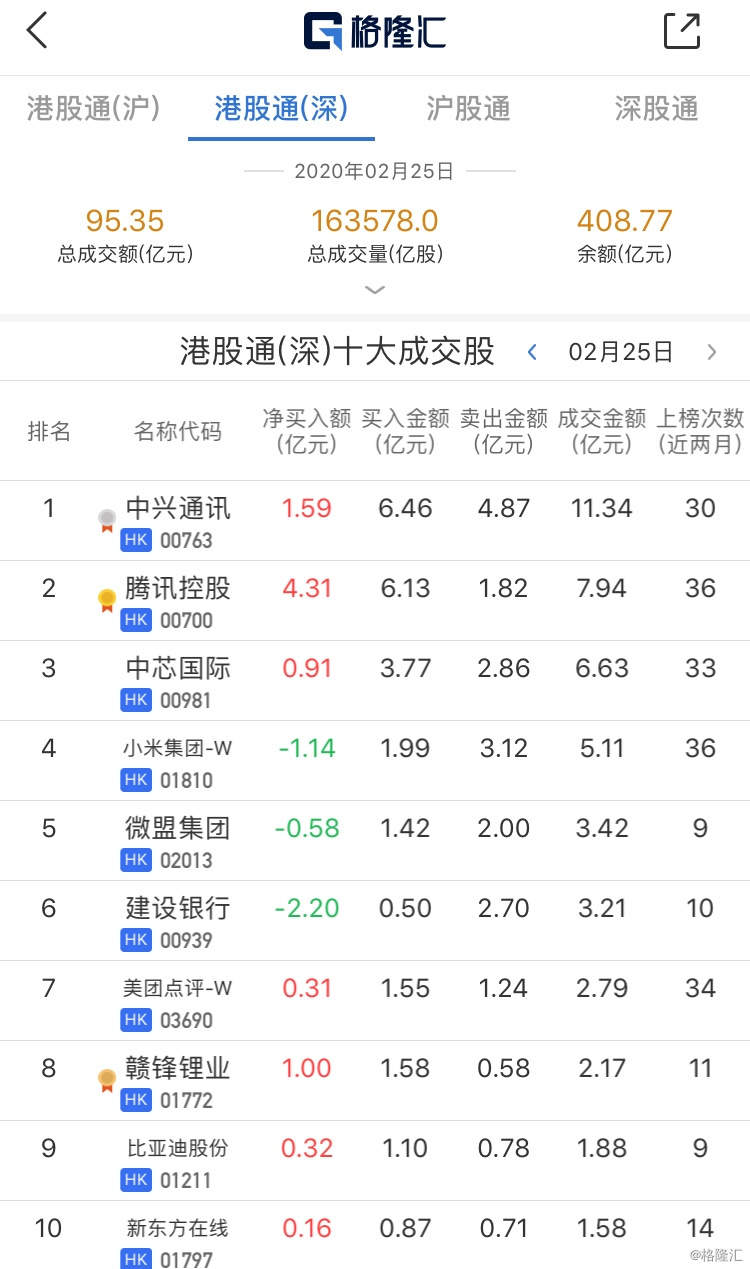Screen dimensions: 750x1269
Task: Open the 微盟集团 02013 stock row
Action: coord(375,841)
